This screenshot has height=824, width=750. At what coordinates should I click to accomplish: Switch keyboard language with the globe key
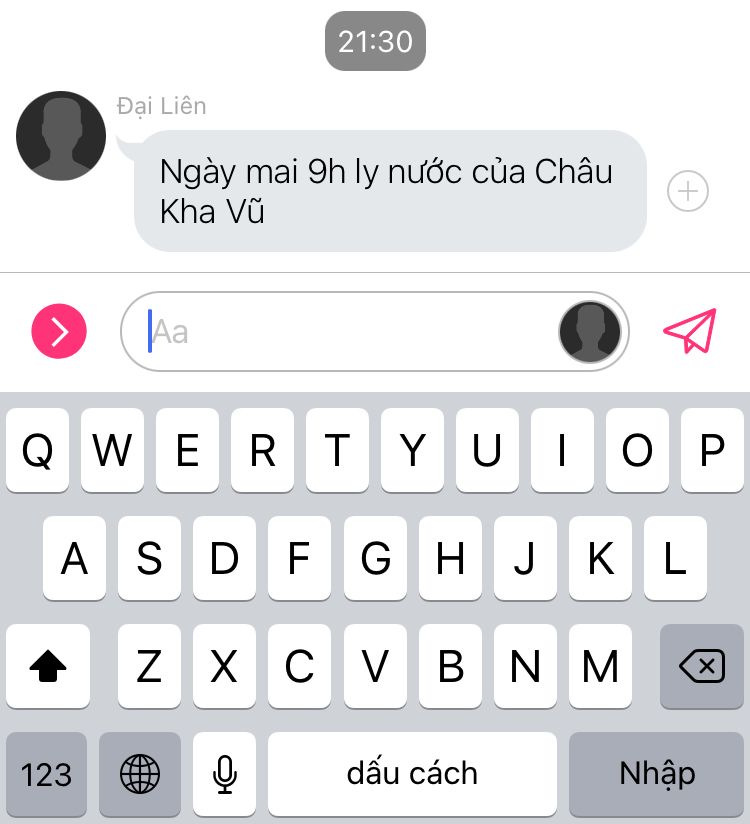[140, 773]
